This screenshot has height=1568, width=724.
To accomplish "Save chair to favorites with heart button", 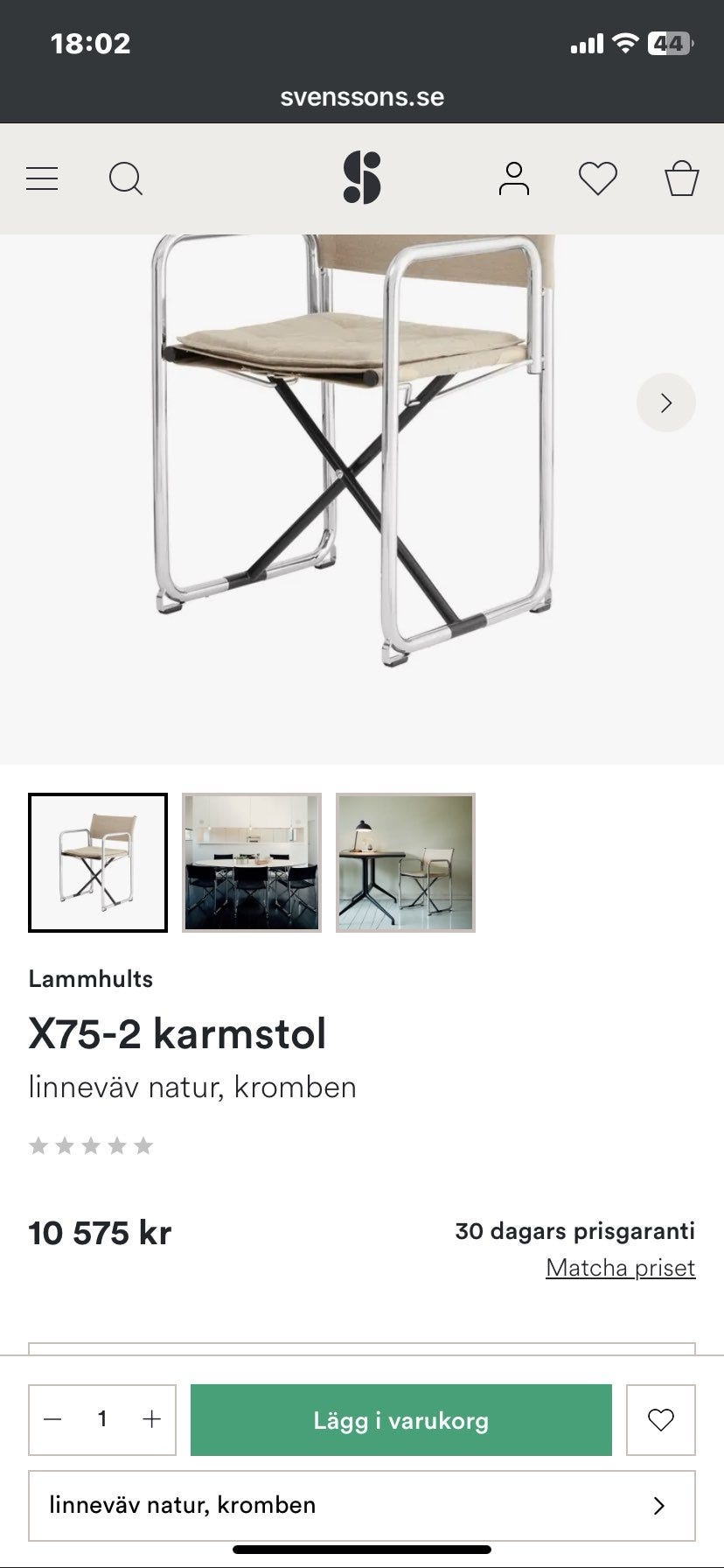I will [660, 1420].
